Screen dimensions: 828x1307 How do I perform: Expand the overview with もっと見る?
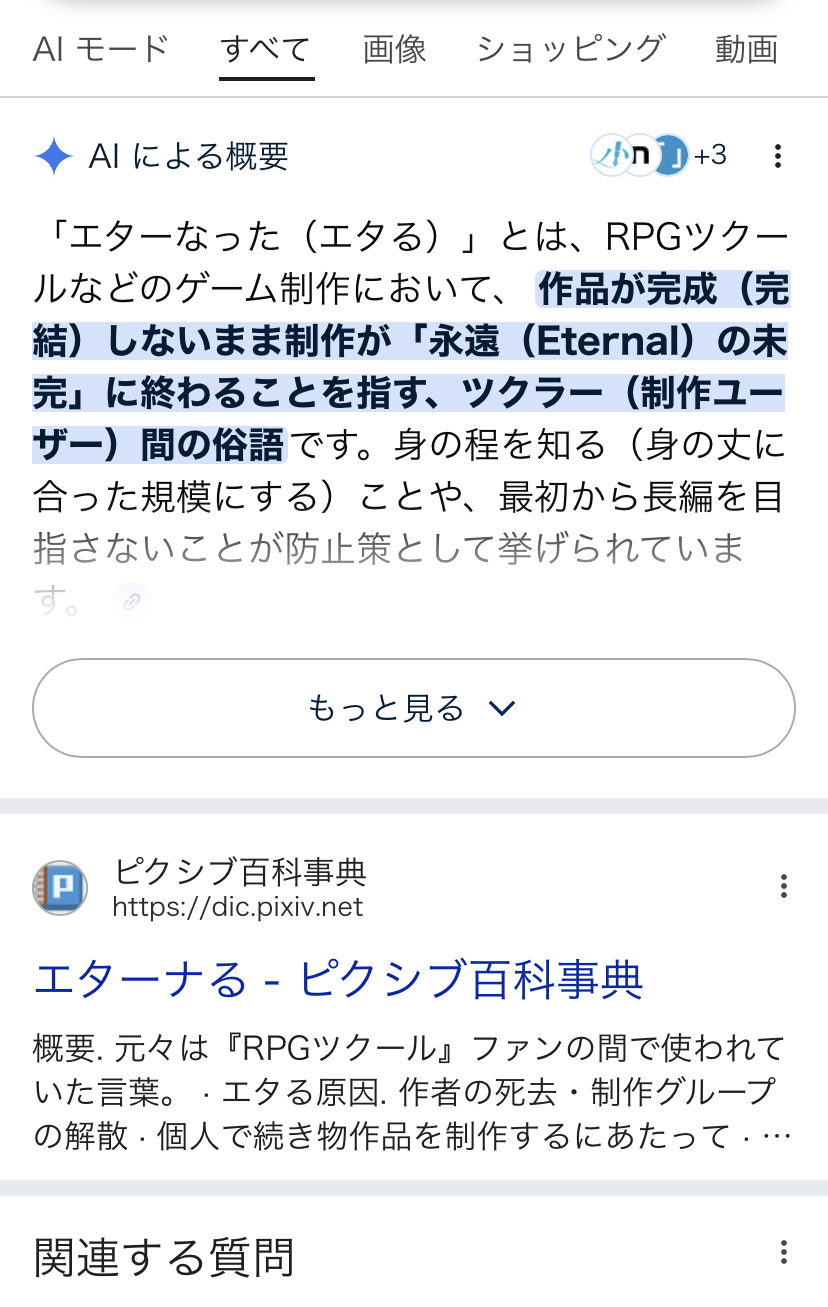pyautogui.click(x=413, y=708)
